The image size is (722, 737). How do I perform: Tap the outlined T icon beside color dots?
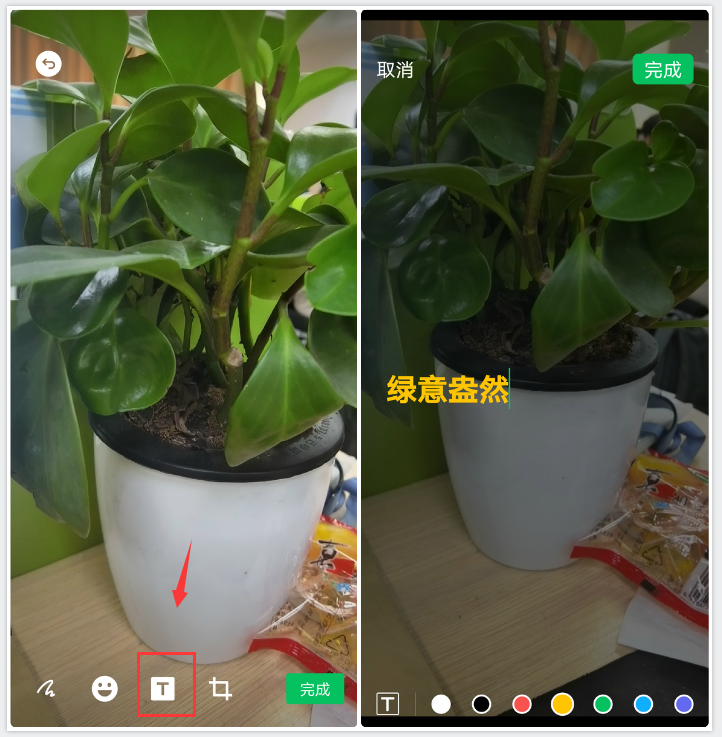390,704
